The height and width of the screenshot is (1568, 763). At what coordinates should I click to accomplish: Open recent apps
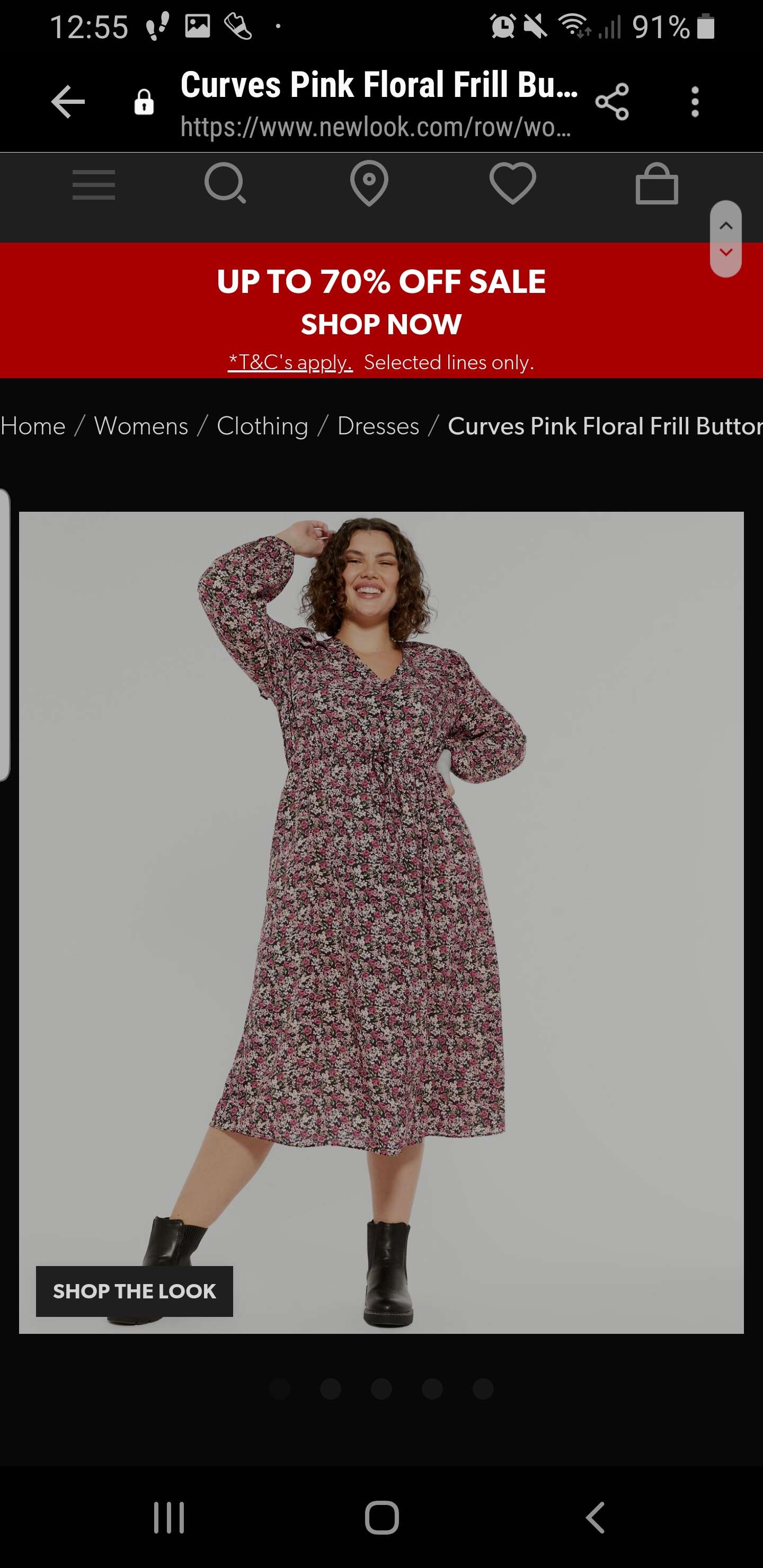pyautogui.click(x=168, y=1518)
